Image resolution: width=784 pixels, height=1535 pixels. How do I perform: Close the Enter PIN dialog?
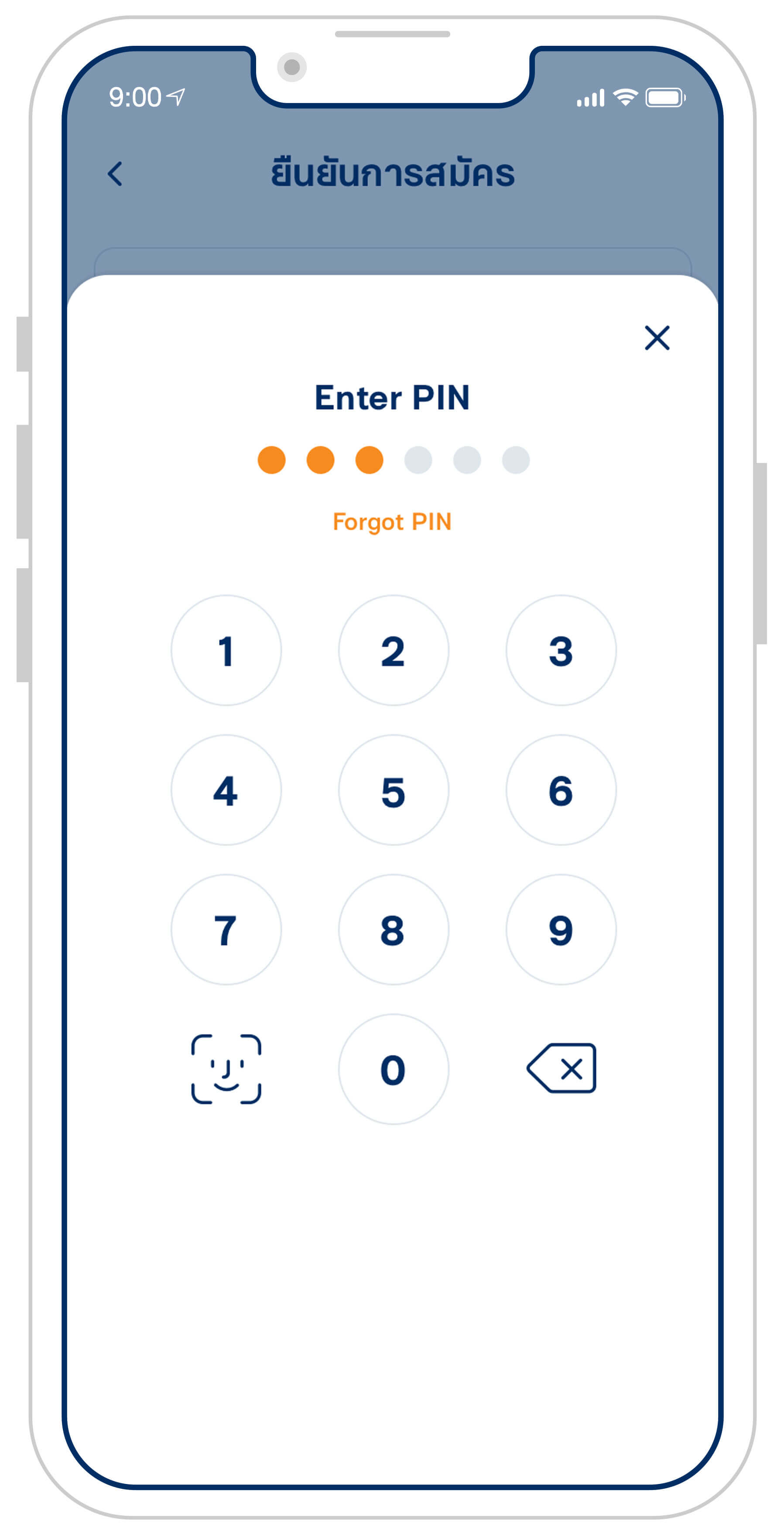click(657, 338)
